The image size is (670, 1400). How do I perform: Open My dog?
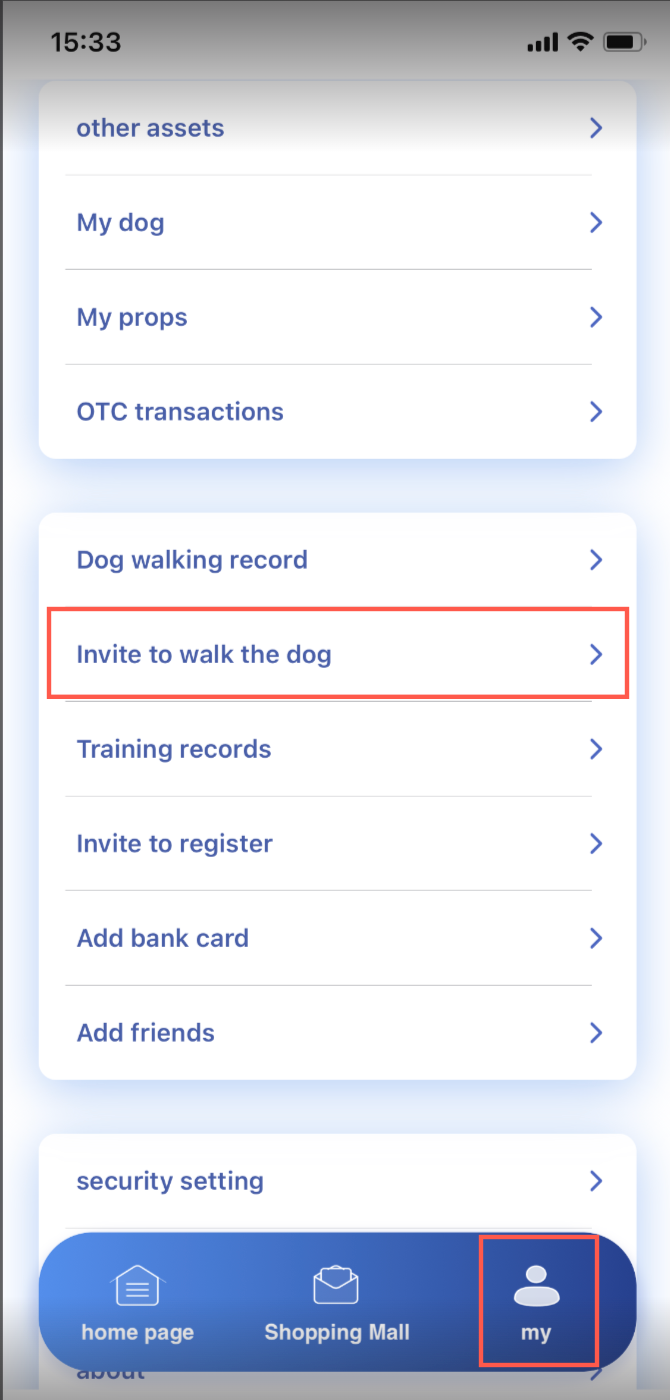(336, 222)
